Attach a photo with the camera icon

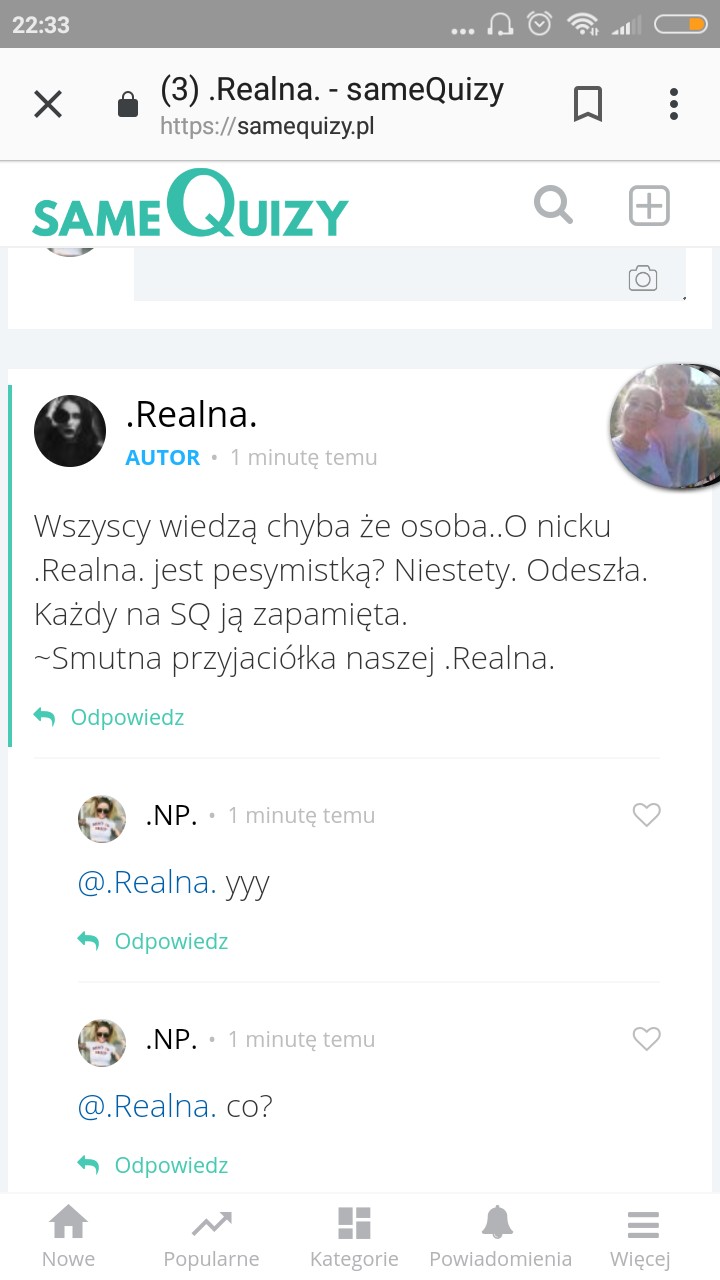(x=642, y=279)
